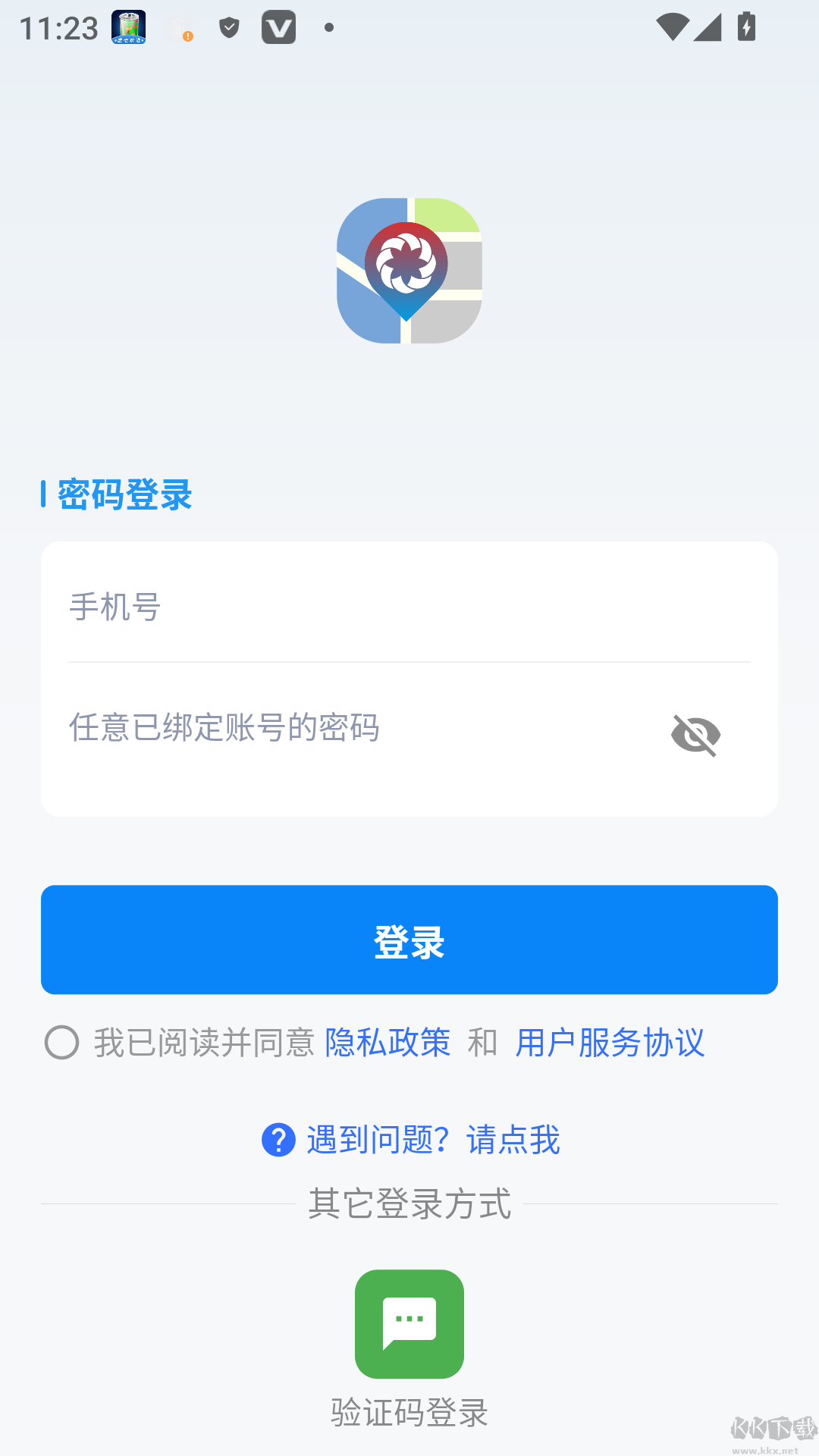
Task: Open the 隐私政策 policy link
Action: coord(388,1043)
